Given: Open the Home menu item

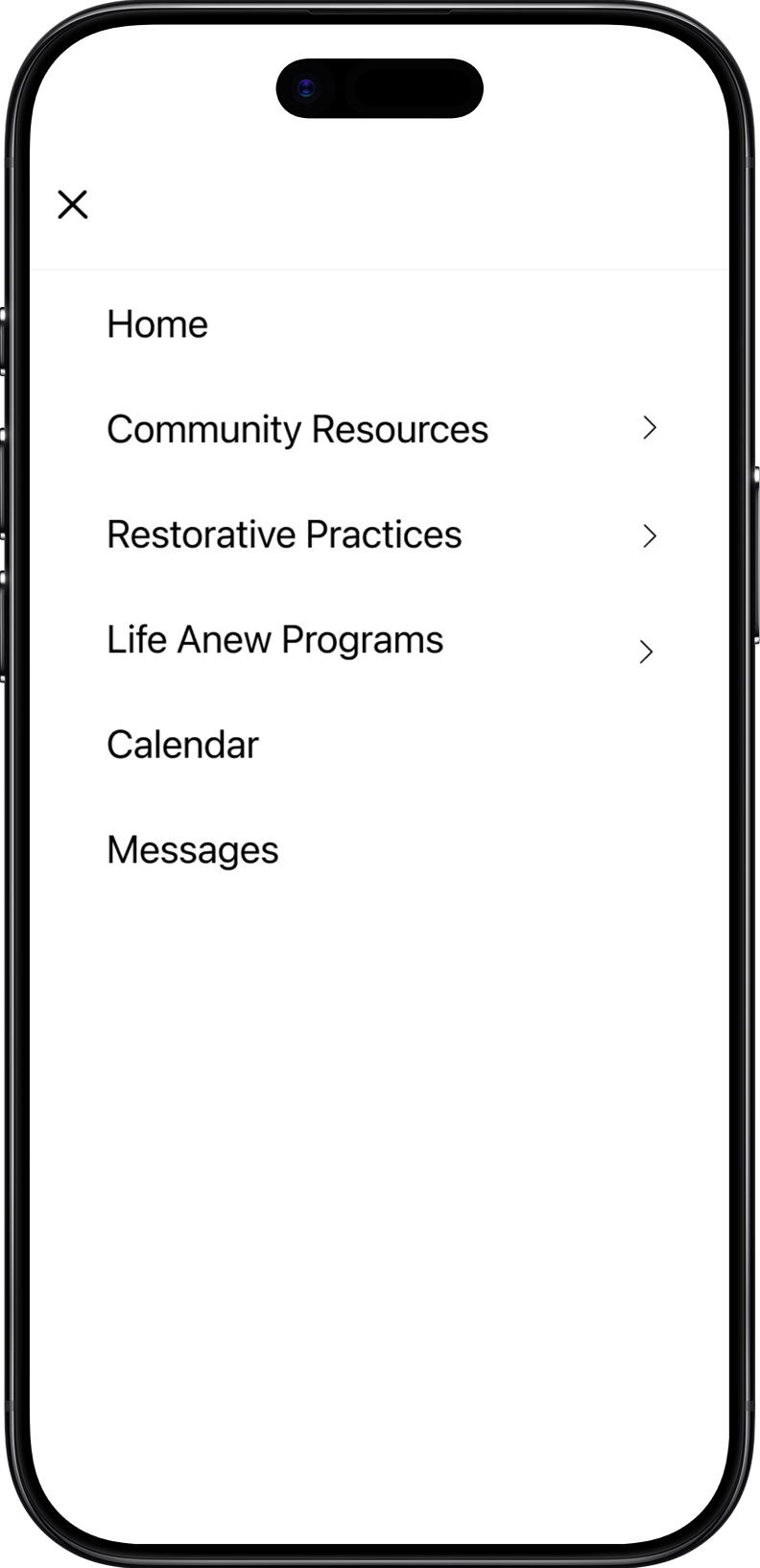Looking at the screenshot, I should (157, 323).
